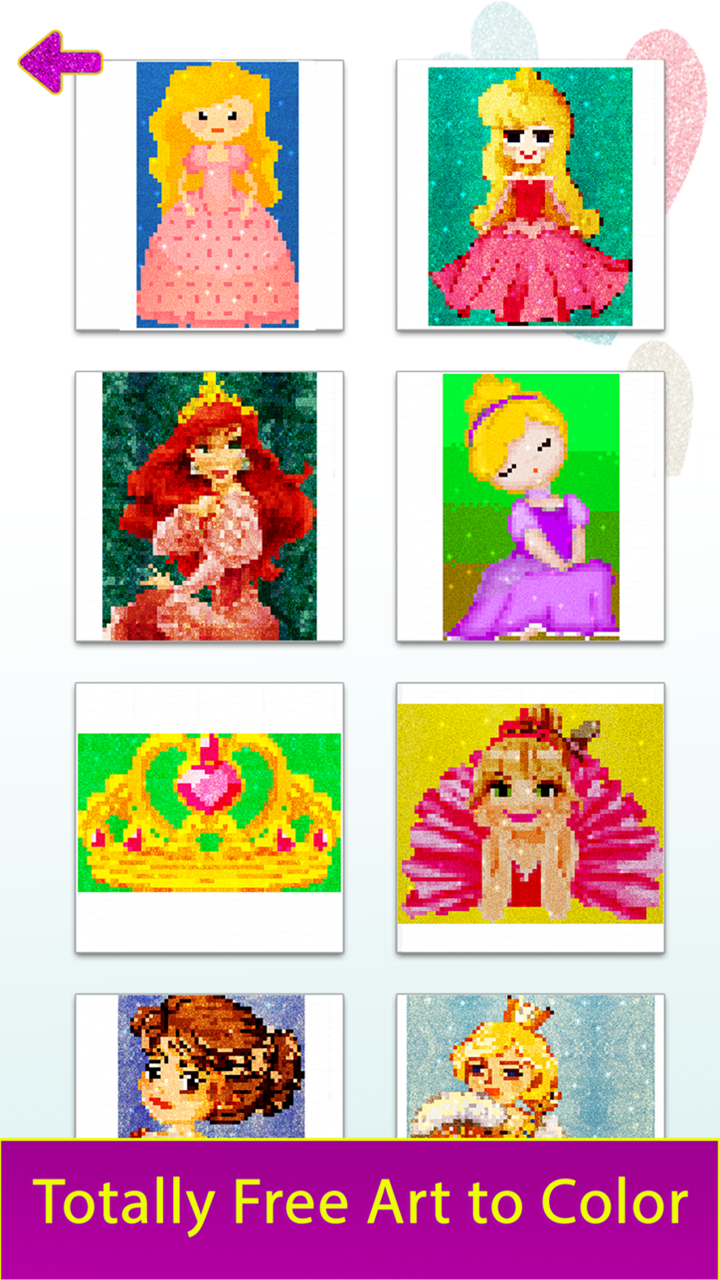Open the golden tiara pixel art

coord(210,816)
